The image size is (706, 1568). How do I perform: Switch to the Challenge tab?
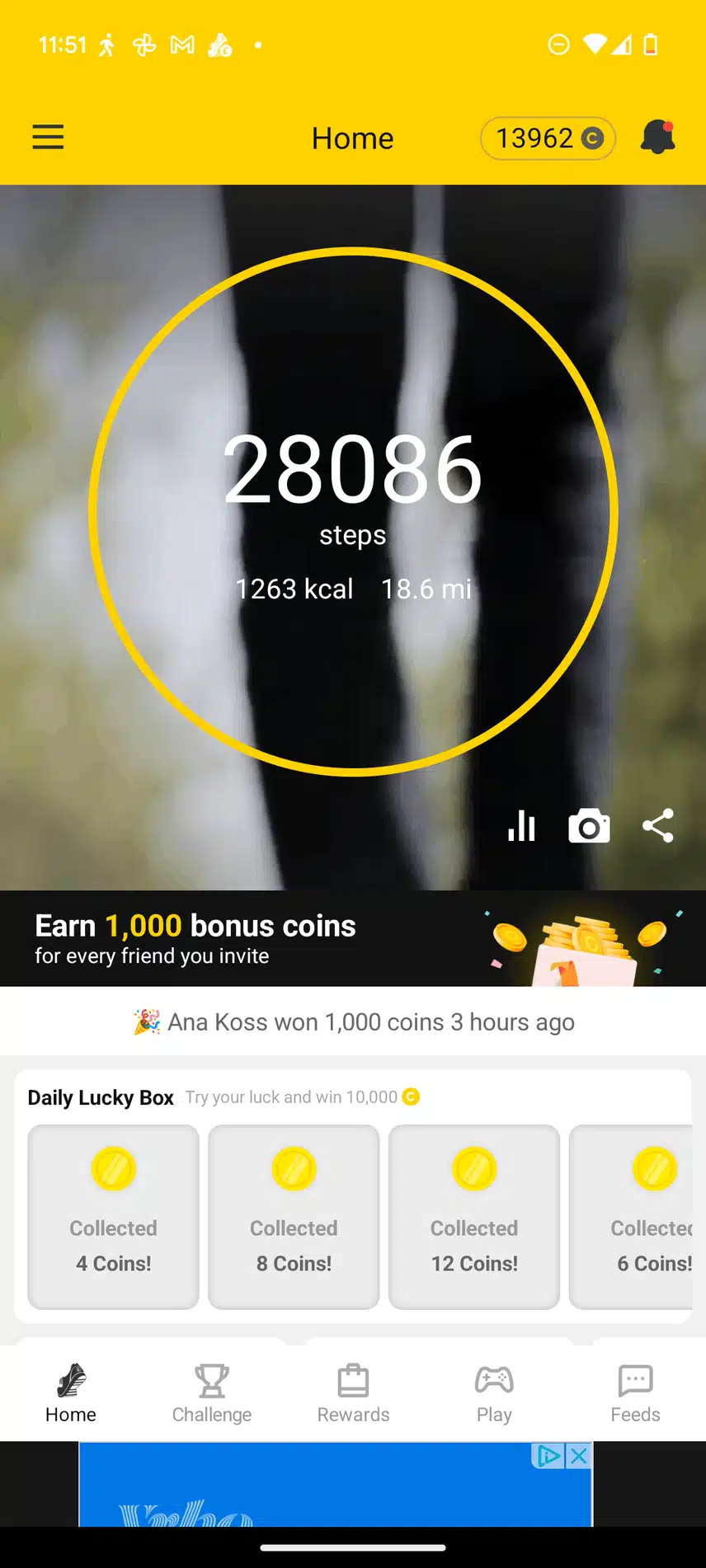212,1393
